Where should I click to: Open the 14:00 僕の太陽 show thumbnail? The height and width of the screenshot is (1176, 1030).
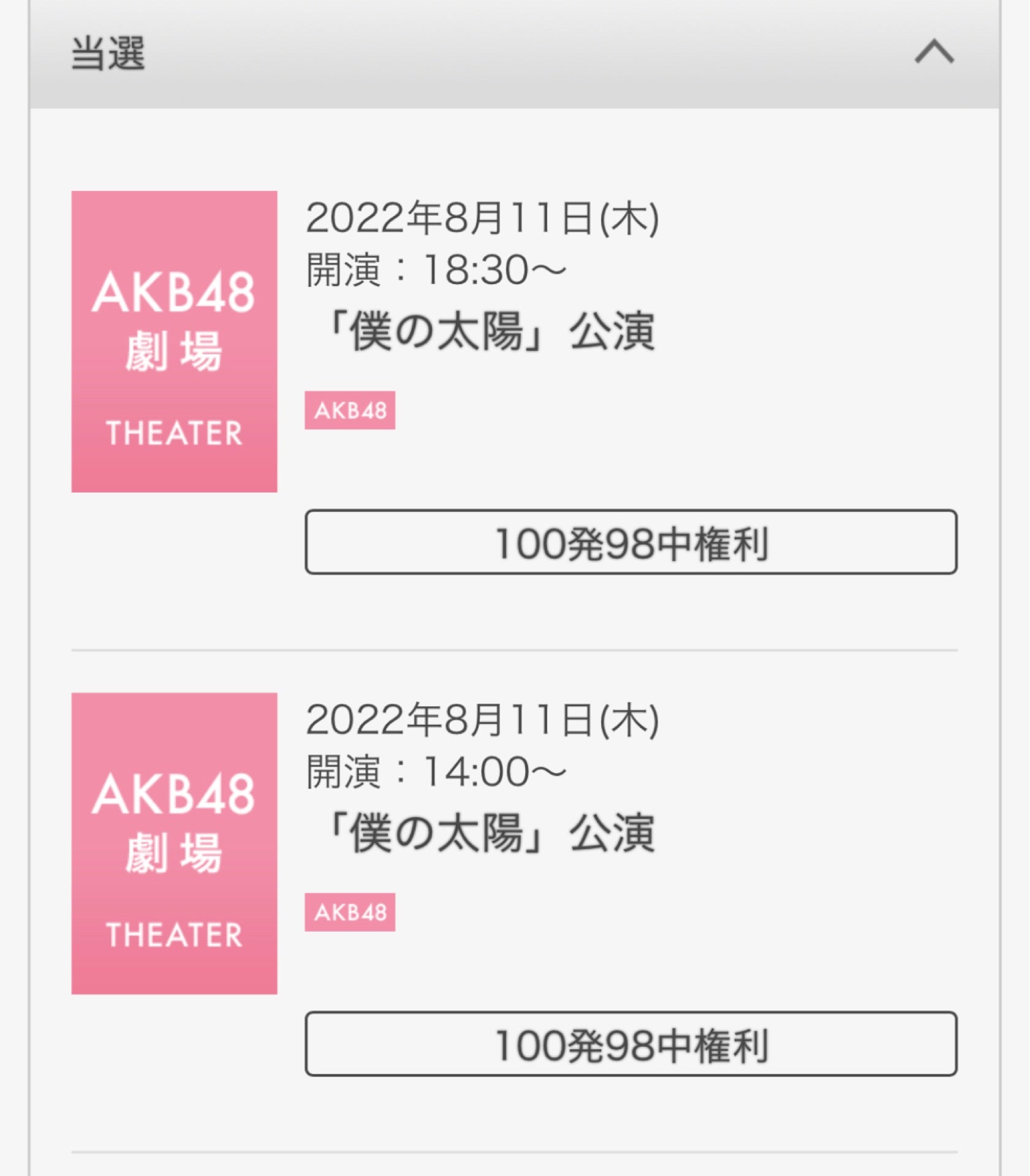[174, 843]
